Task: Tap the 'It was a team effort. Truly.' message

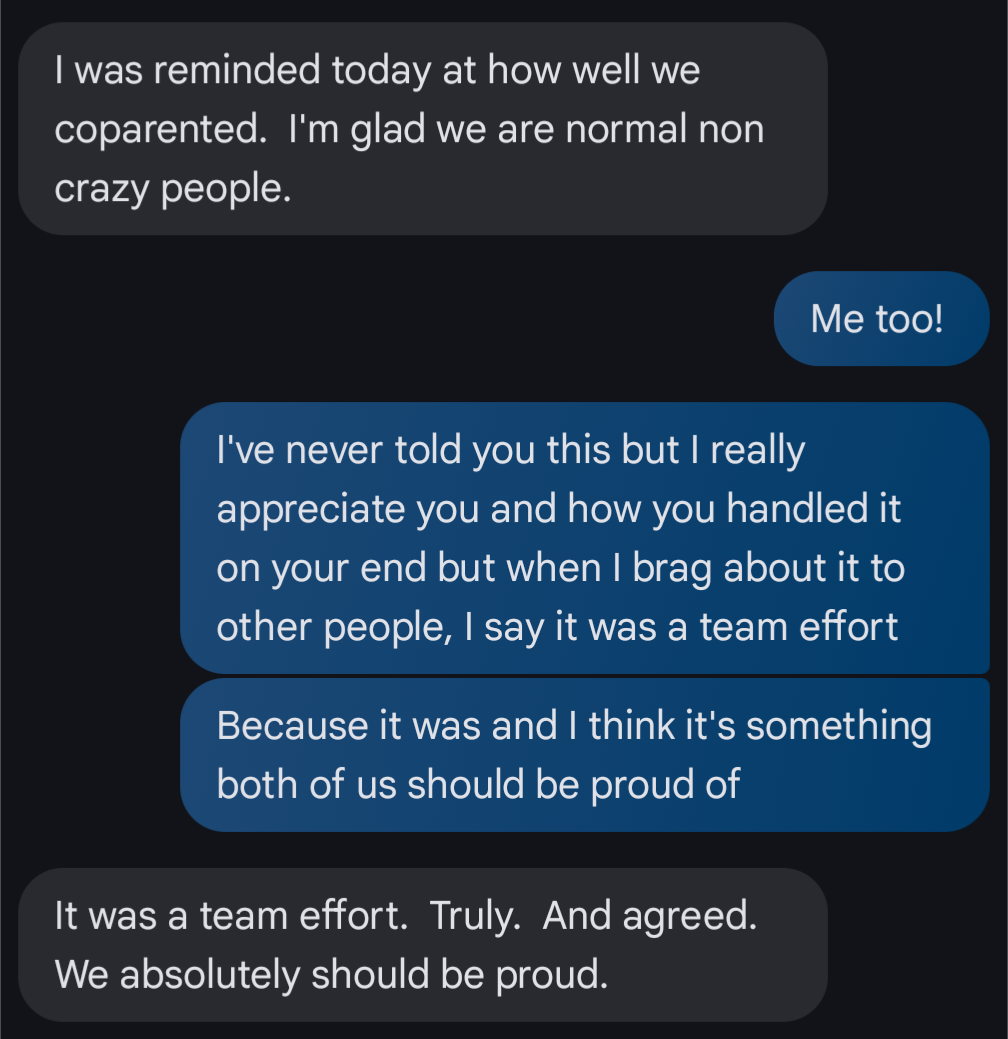Action: pos(422,945)
